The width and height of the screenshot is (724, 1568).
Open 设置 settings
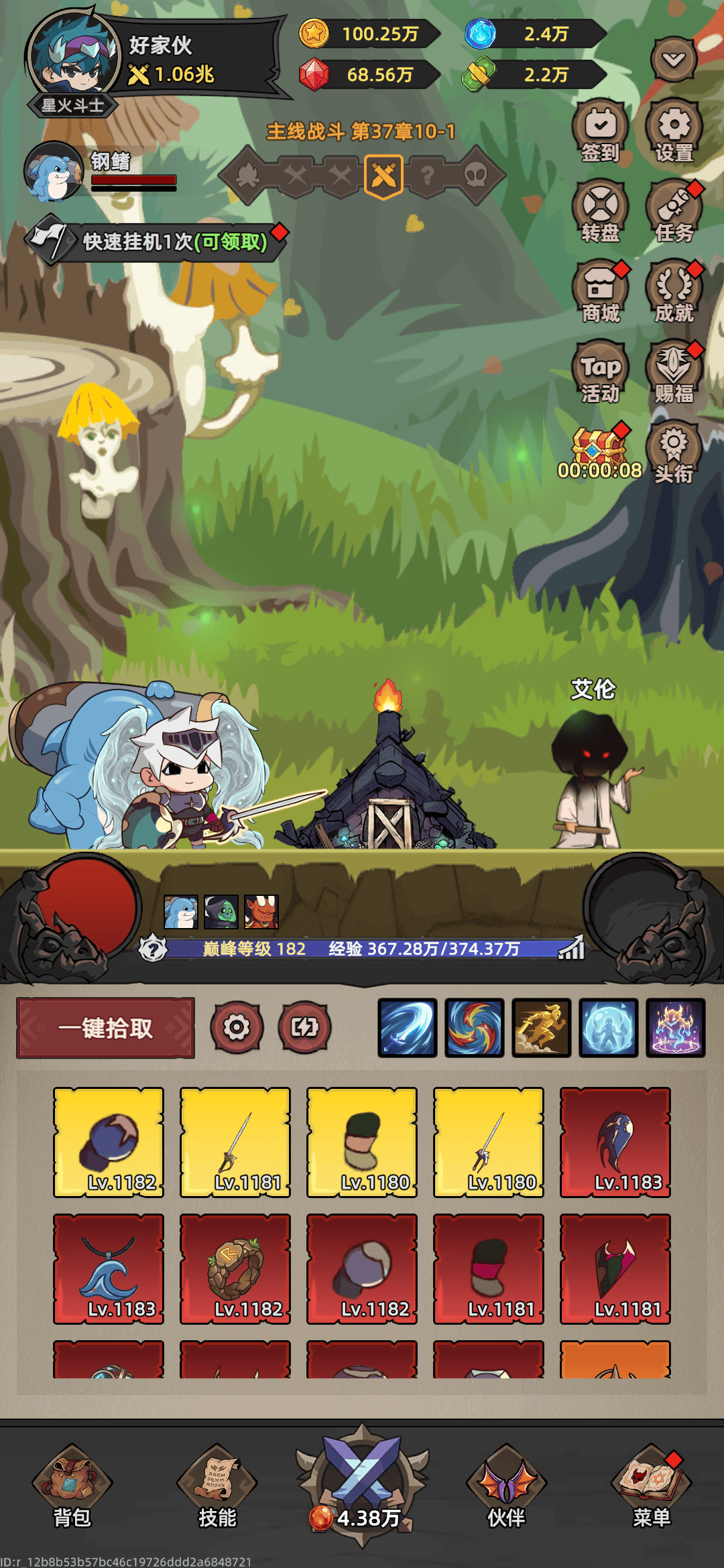[x=674, y=131]
